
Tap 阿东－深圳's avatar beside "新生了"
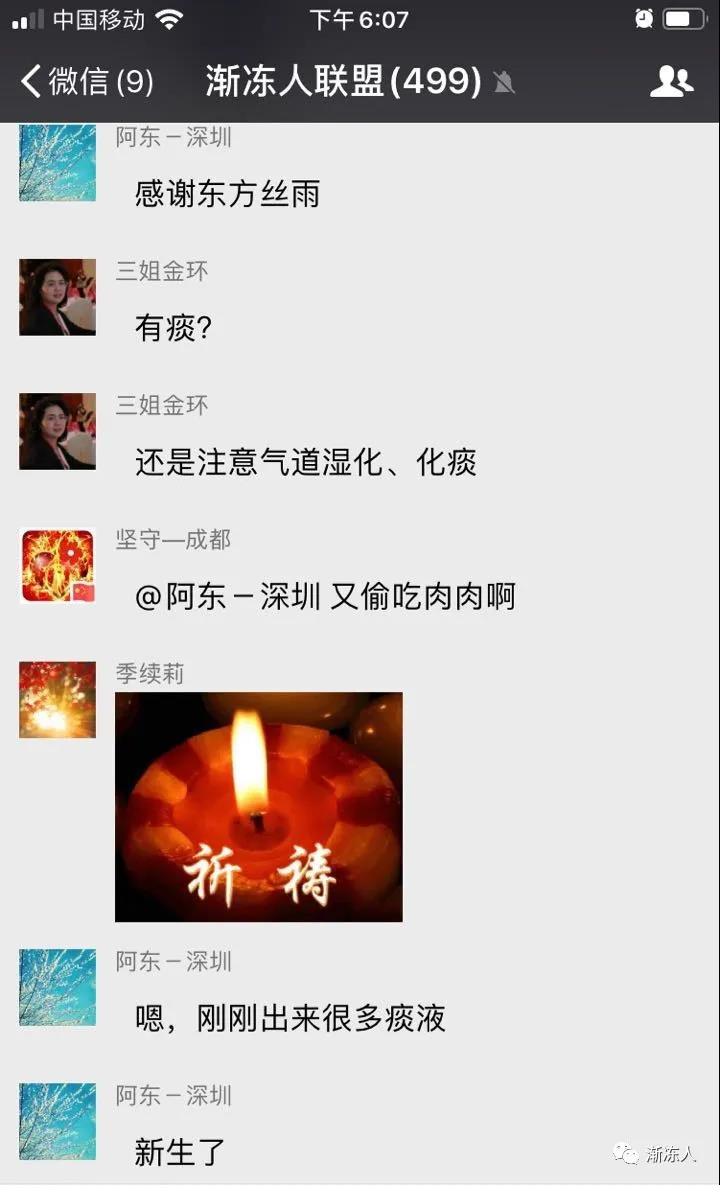(x=58, y=1121)
